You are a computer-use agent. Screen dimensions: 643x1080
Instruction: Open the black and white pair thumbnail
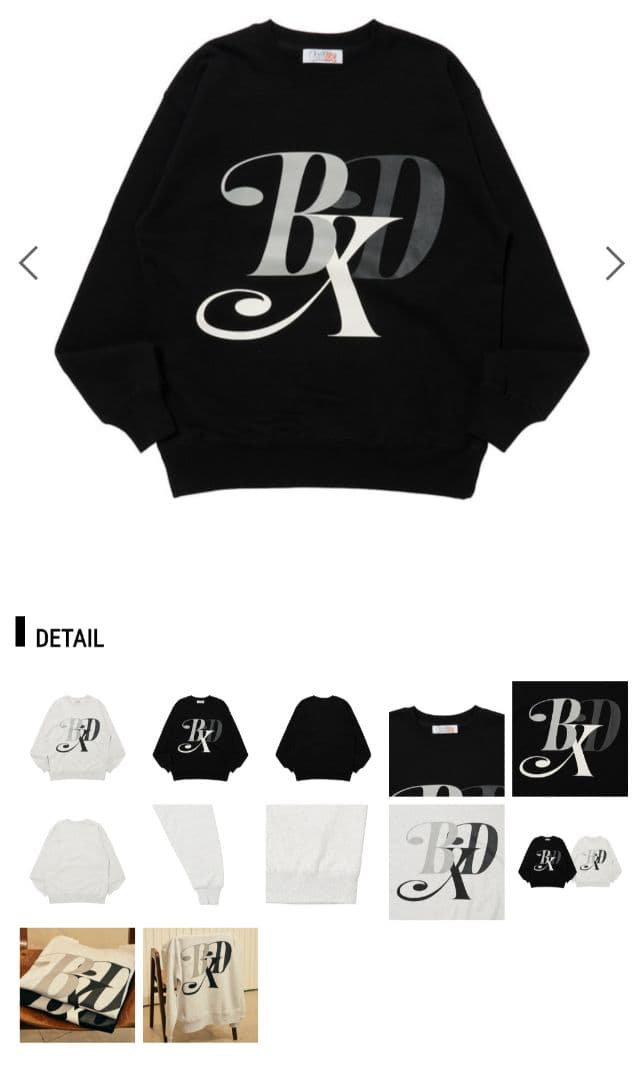(x=569, y=861)
